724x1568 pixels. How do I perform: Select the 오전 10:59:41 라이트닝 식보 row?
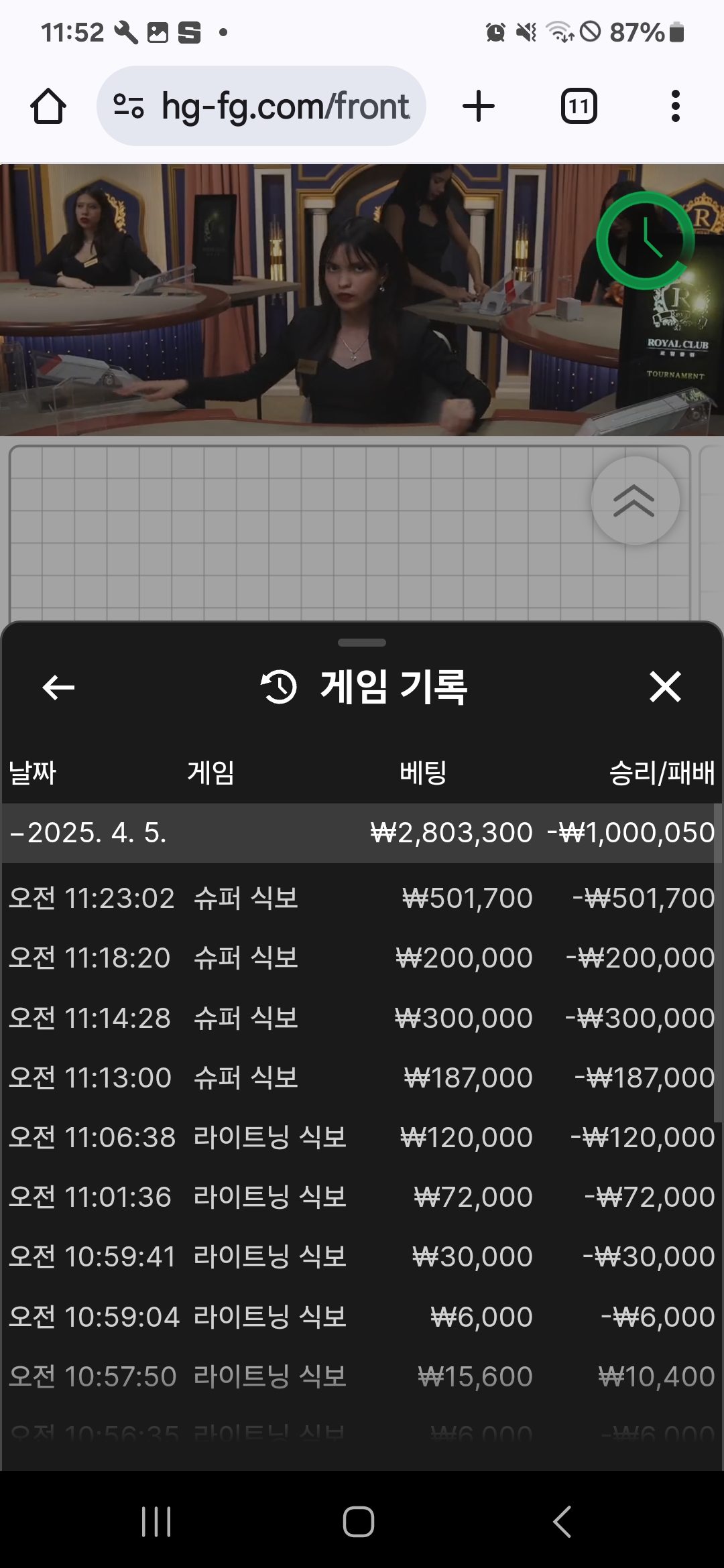[x=361, y=1256]
